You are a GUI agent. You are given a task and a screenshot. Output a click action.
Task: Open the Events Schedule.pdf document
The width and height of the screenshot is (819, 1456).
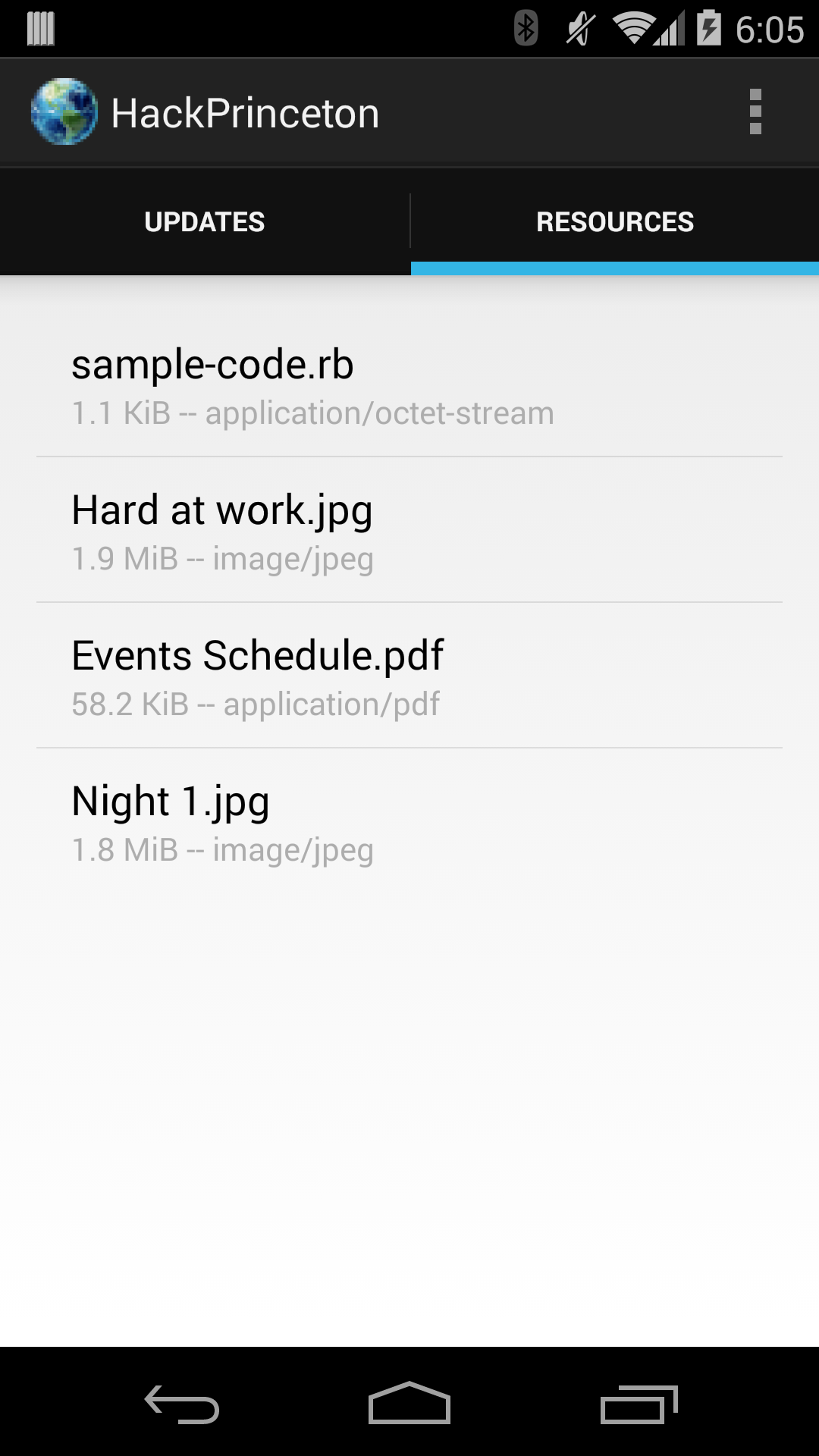409,676
